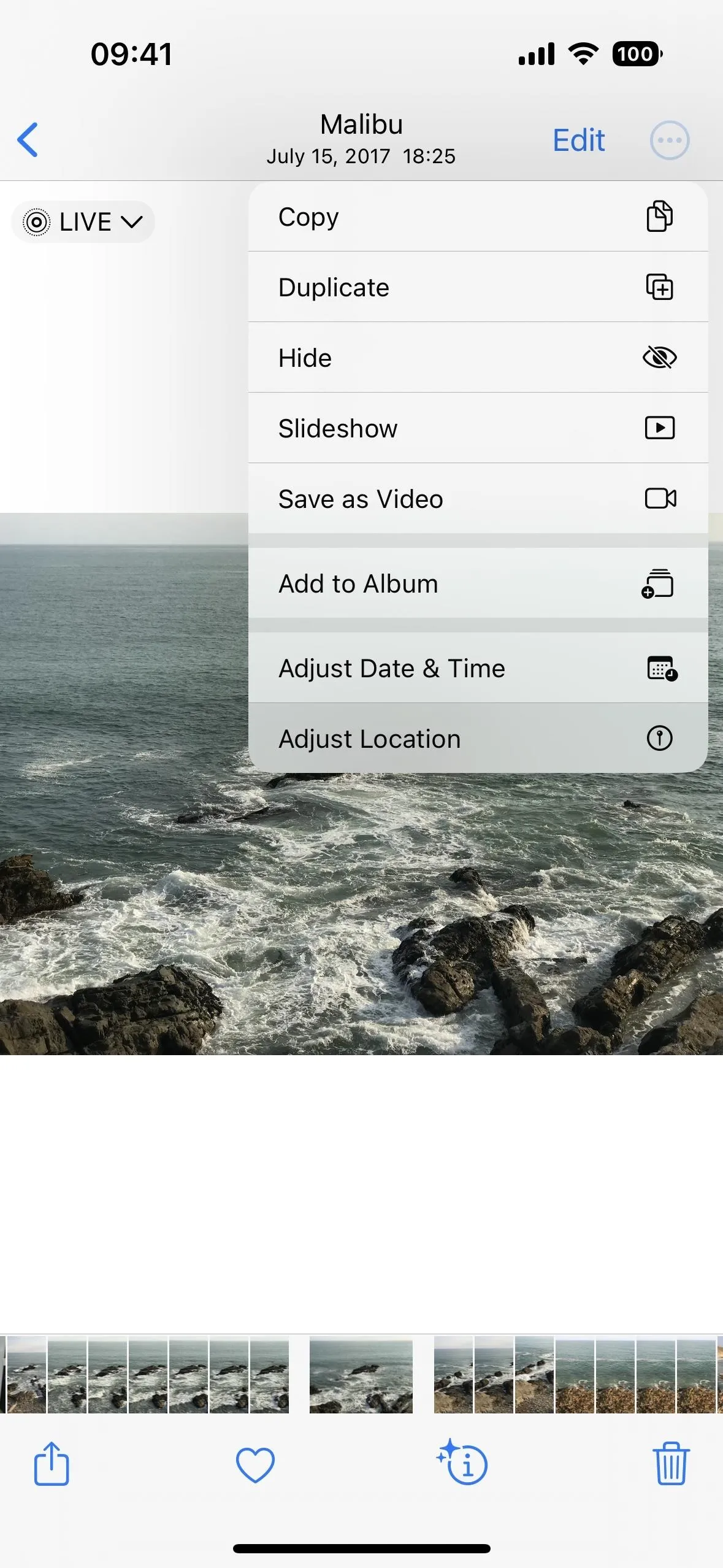Expand the LIVE photo dropdown

83,221
